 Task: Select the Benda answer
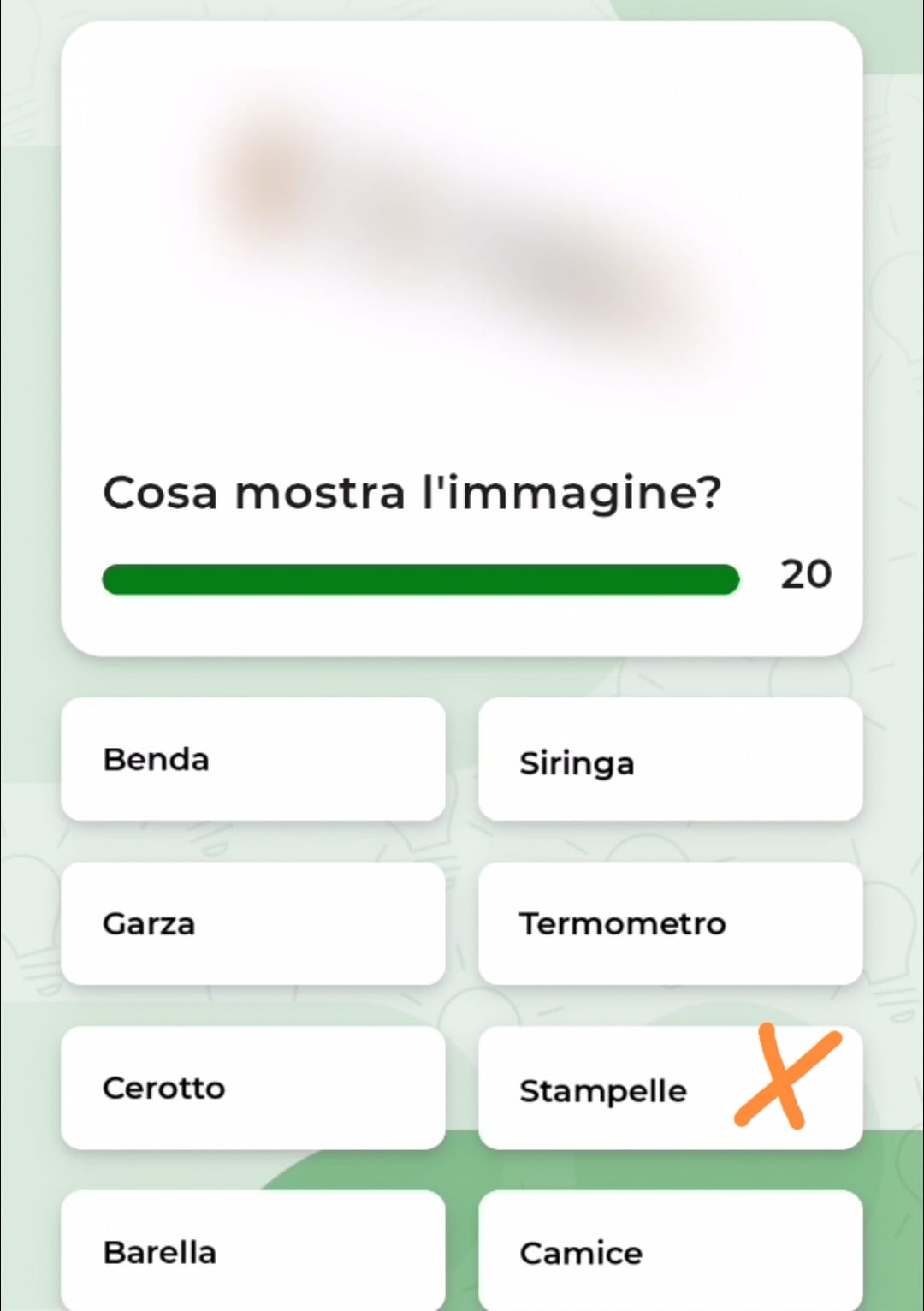[252, 759]
